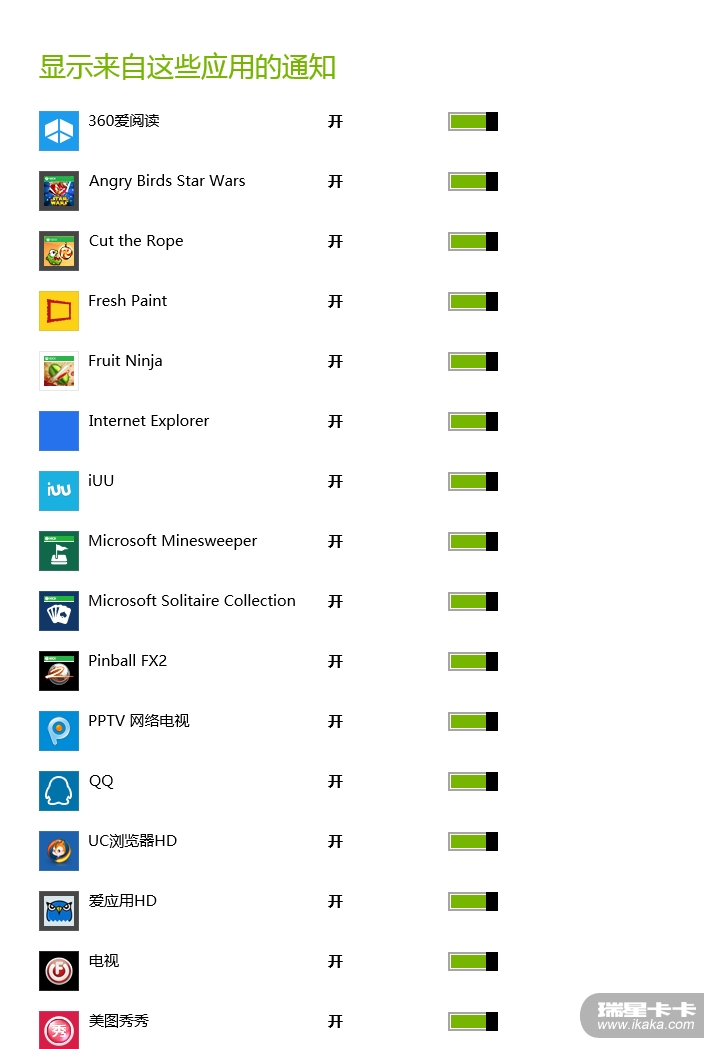Turn off notifications for 360爱阅读
Screen dimensions: 712x1049
(x=472, y=122)
